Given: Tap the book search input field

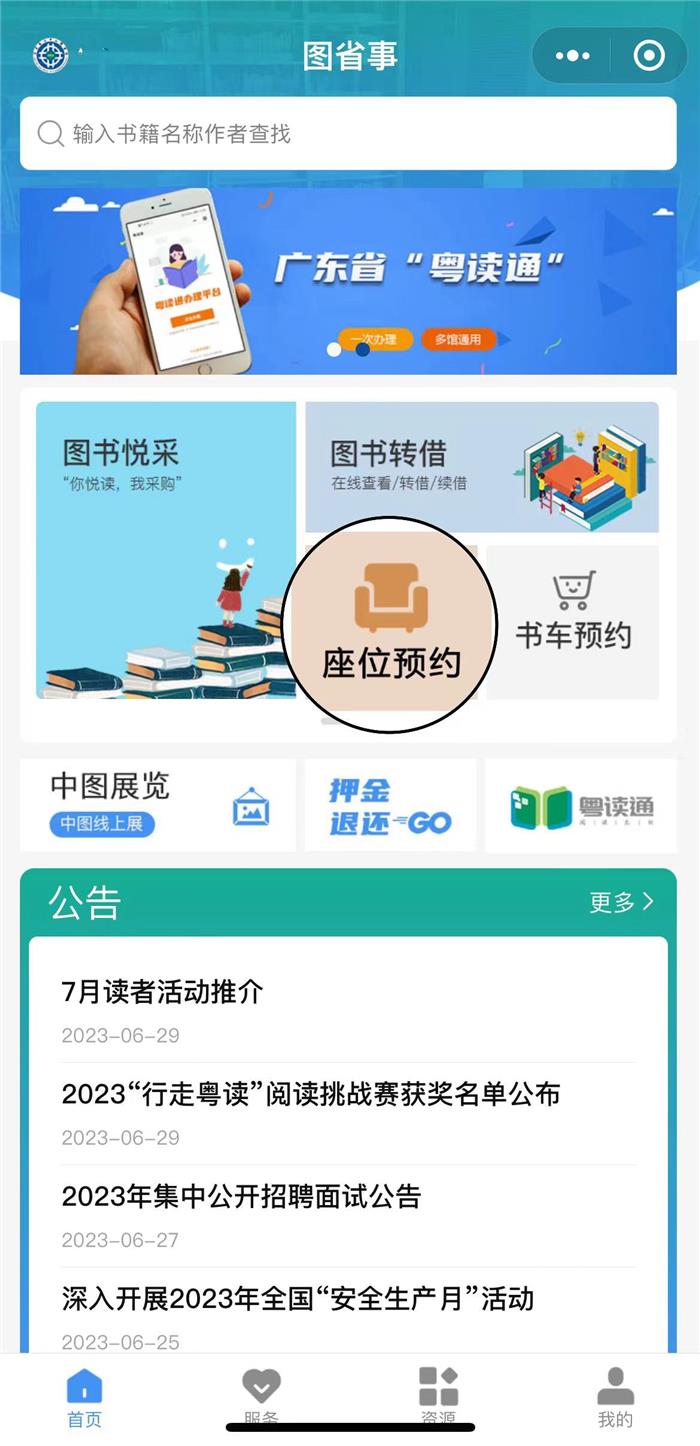Looking at the screenshot, I should point(348,133).
